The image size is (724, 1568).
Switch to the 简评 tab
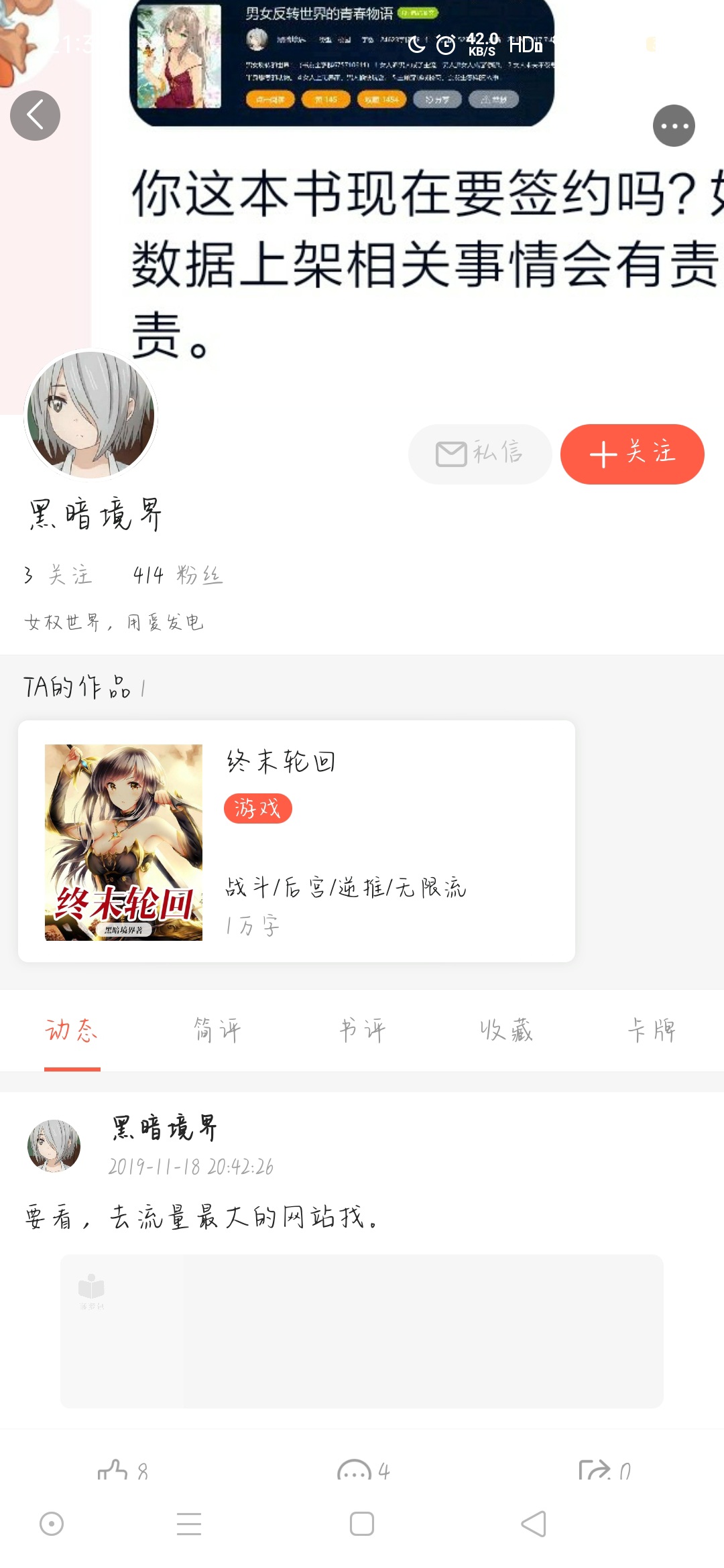pos(217,1030)
